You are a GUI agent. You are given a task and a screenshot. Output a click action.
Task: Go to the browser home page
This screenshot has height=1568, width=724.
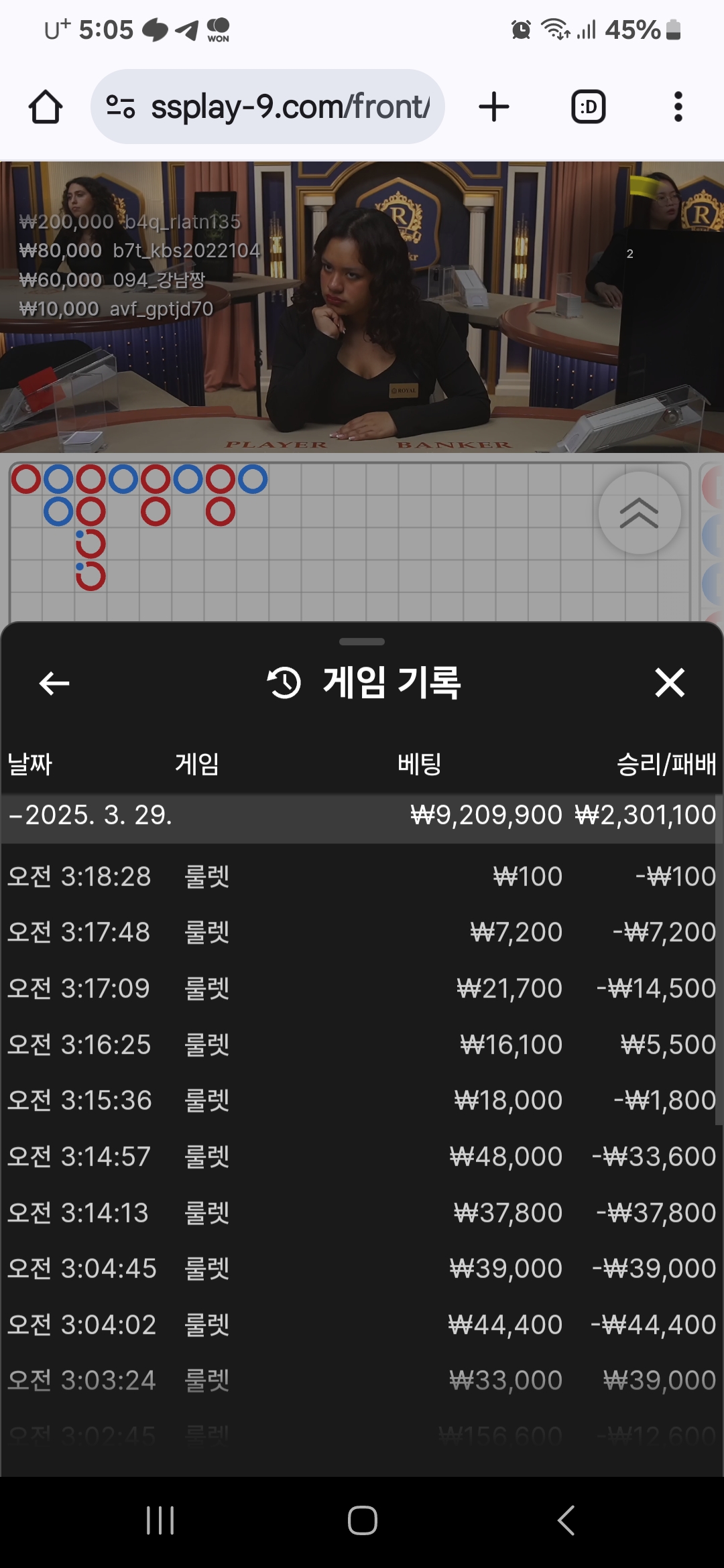click(46, 107)
